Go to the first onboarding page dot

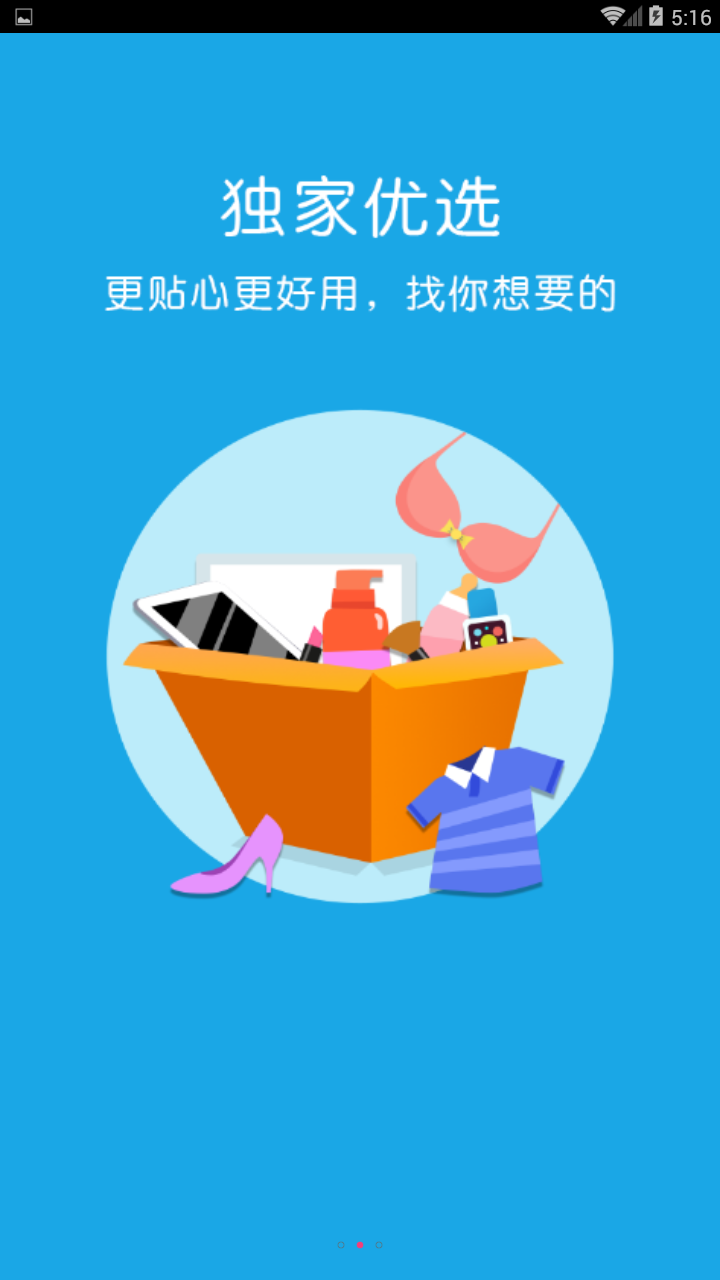click(x=341, y=1245)
